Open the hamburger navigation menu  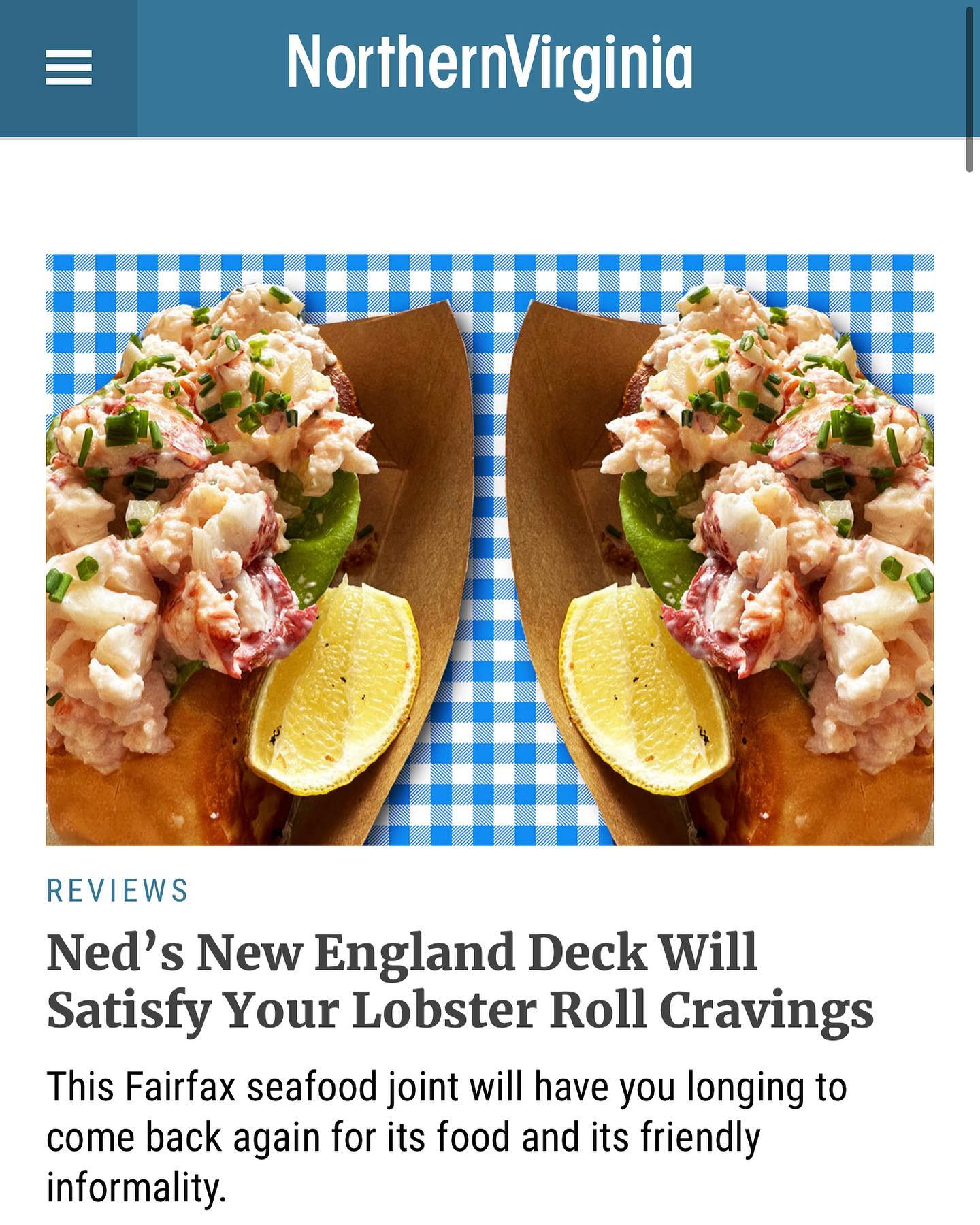[68, 68]
